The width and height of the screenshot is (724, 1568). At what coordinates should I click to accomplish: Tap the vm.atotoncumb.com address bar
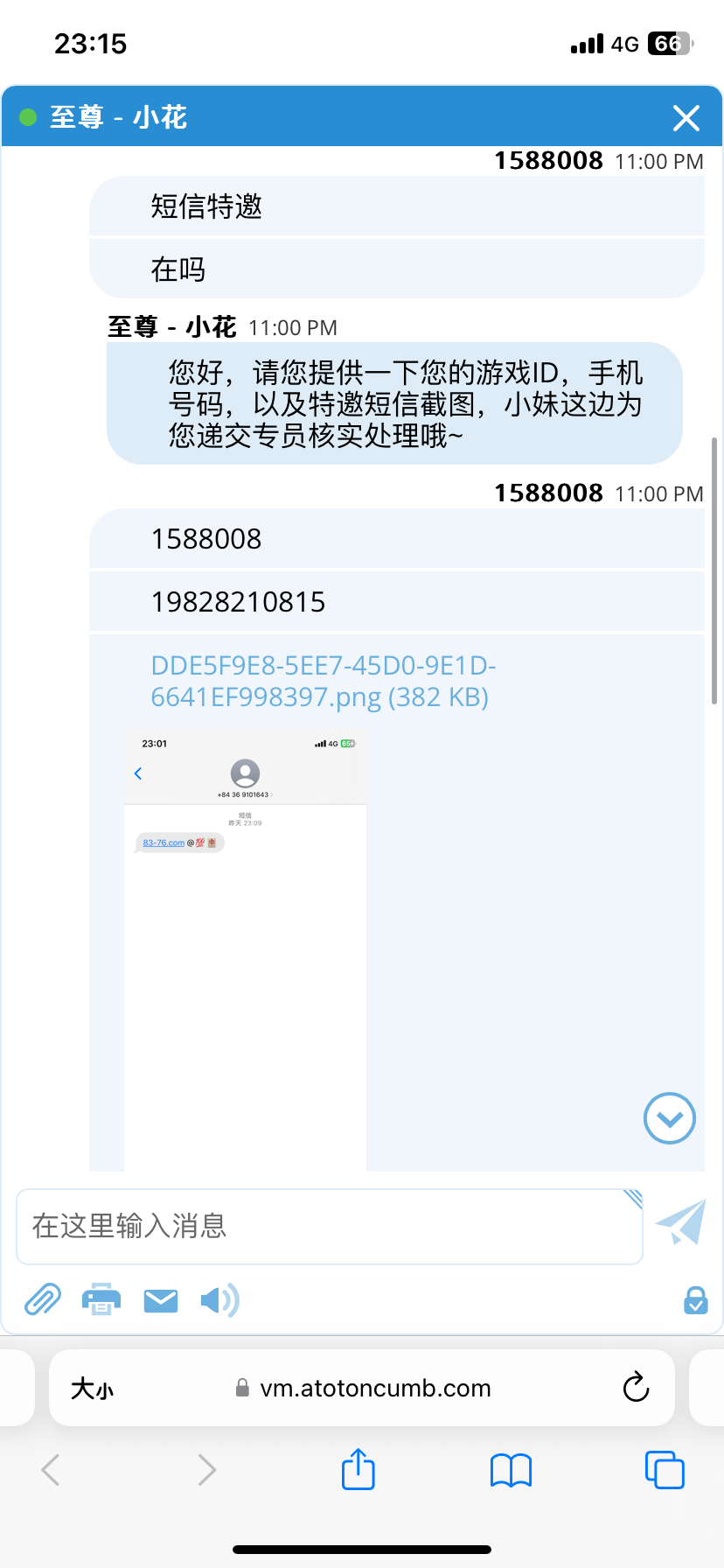click(x=374, y=1389)
